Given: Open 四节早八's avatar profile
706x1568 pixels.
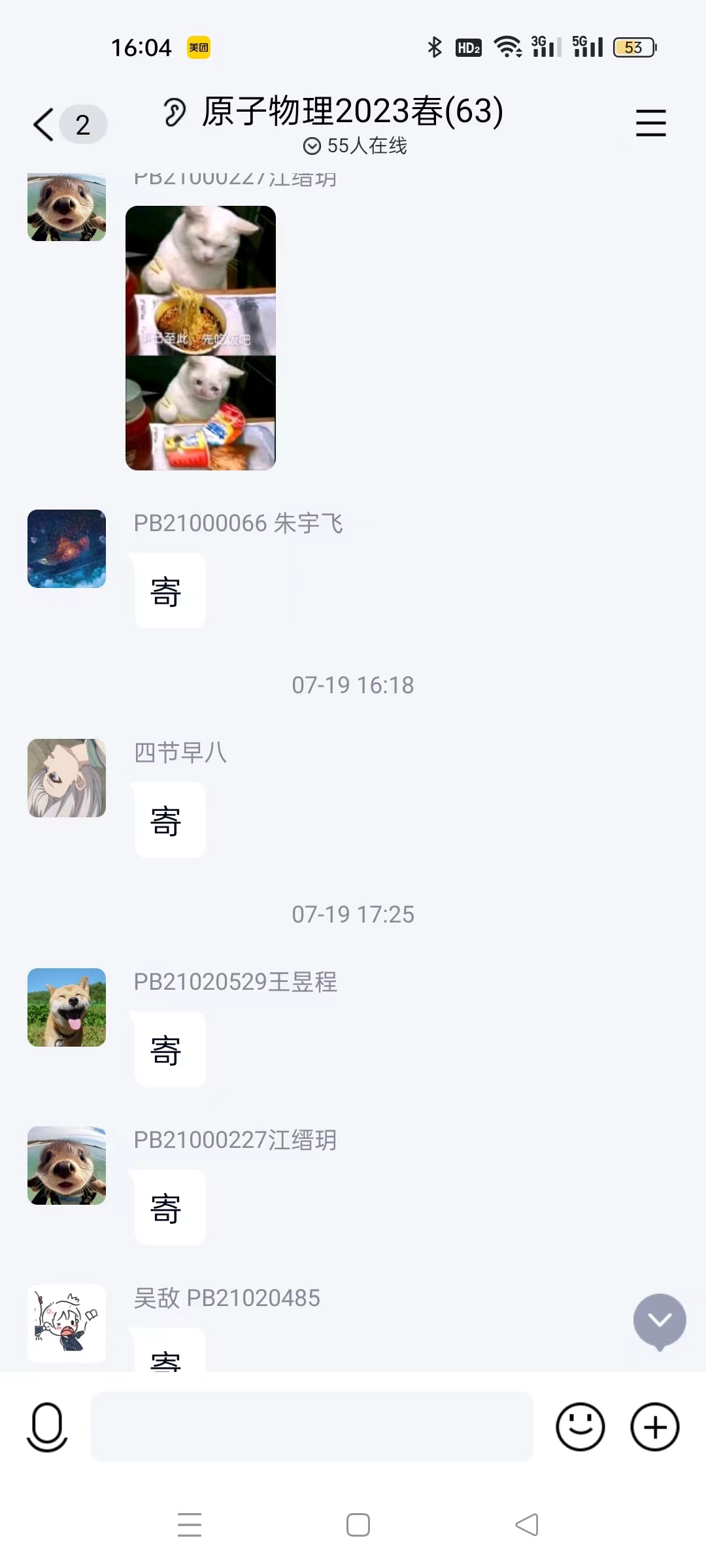Looking at the screenshot, I should tap(67, 778).
